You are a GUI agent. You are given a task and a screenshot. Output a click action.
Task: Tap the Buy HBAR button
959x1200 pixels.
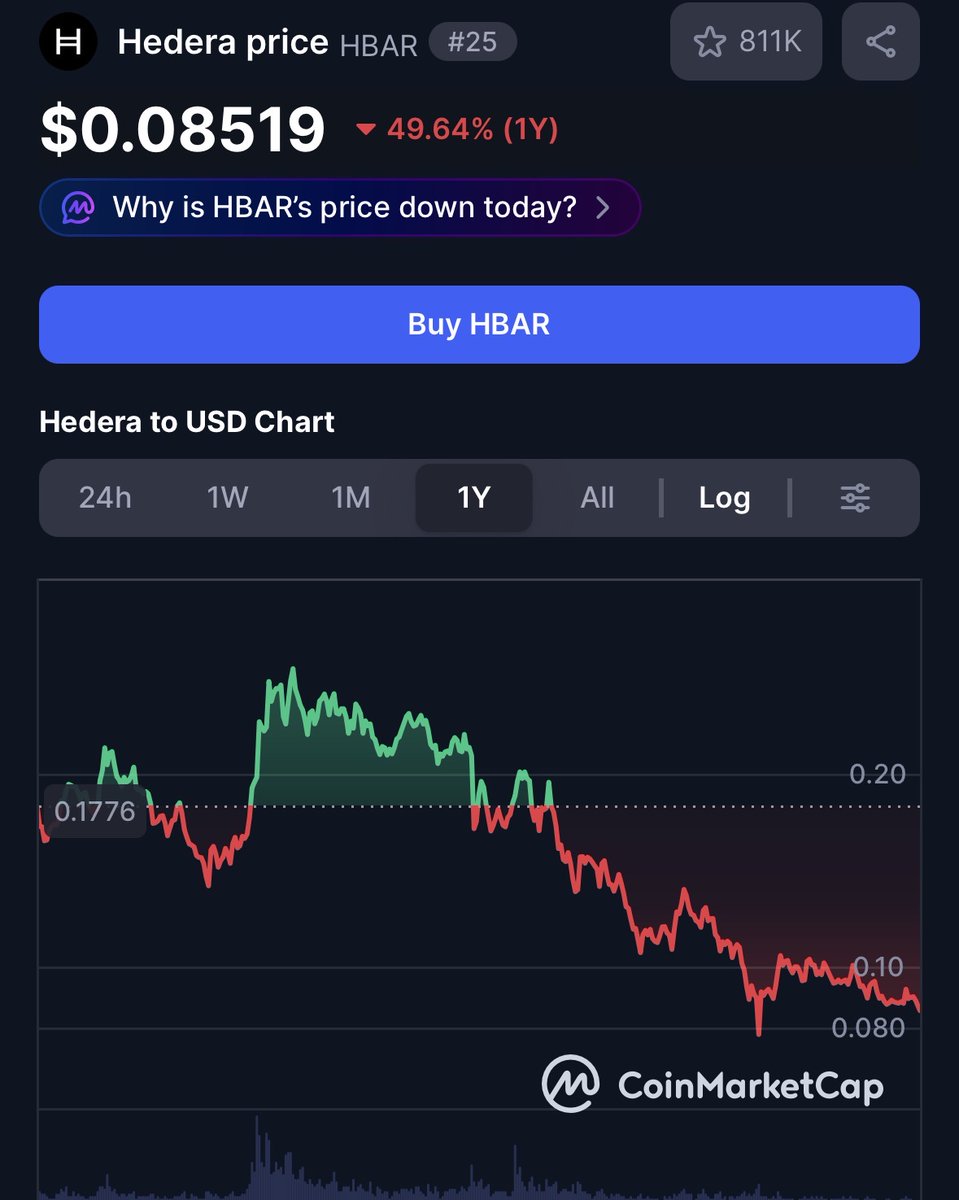tap(479, 324)
